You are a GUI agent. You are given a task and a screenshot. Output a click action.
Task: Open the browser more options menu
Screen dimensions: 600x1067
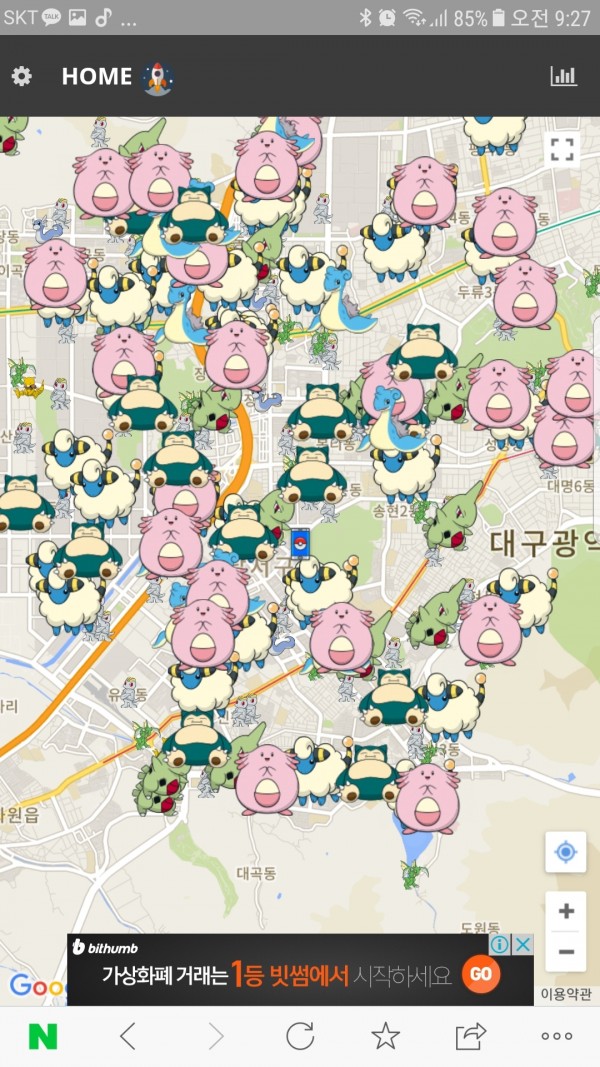556,1037
